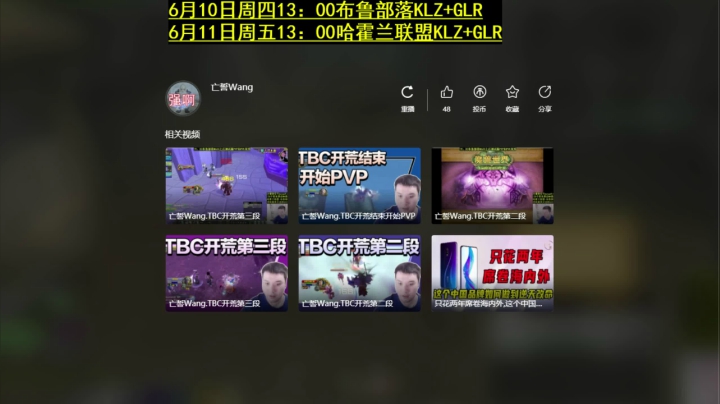
Task: Open the 只花两年席卷海内外 phone video
Action: coord(492,272)
